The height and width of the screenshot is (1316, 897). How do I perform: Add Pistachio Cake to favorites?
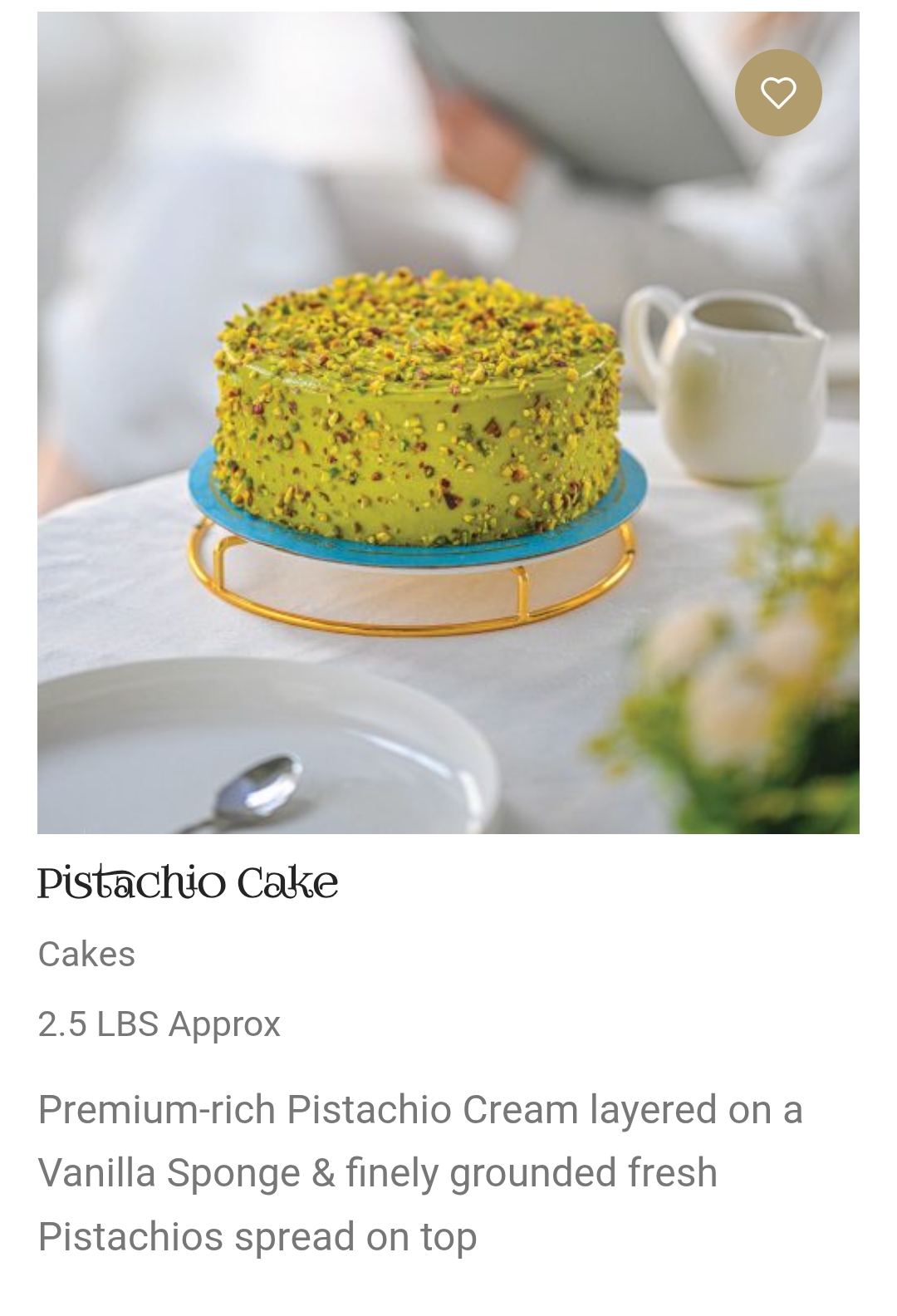point(778,92)
